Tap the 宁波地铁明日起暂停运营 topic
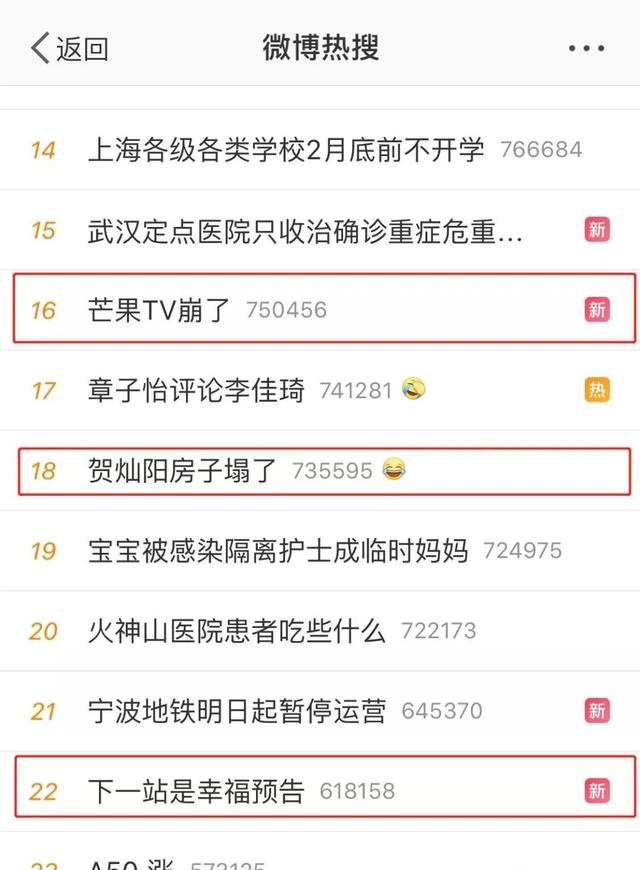The image size is (640, 870). pyautogui.click(x=237, y=711)
